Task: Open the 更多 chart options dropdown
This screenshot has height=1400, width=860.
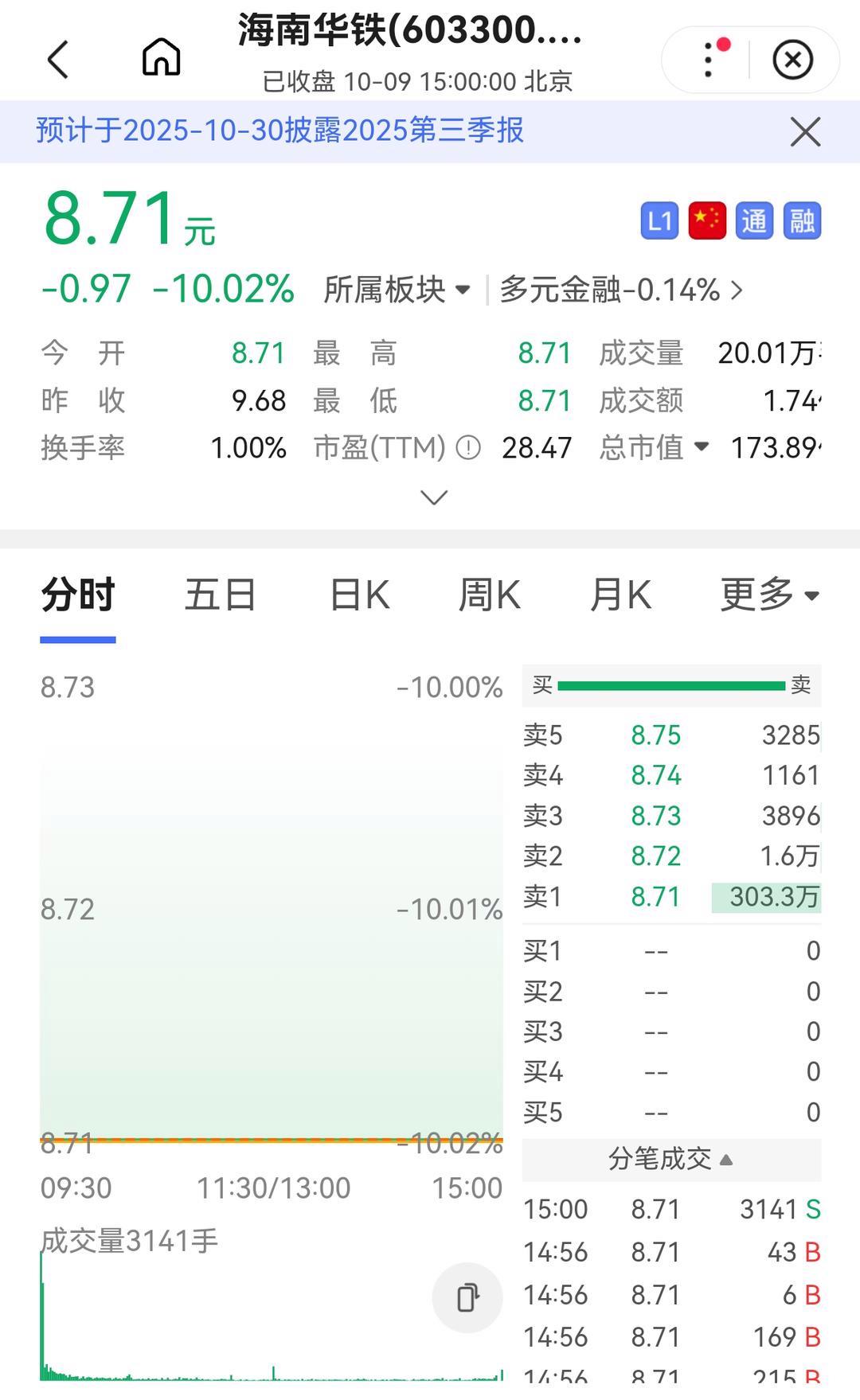Action: click(x=769, y=595)
